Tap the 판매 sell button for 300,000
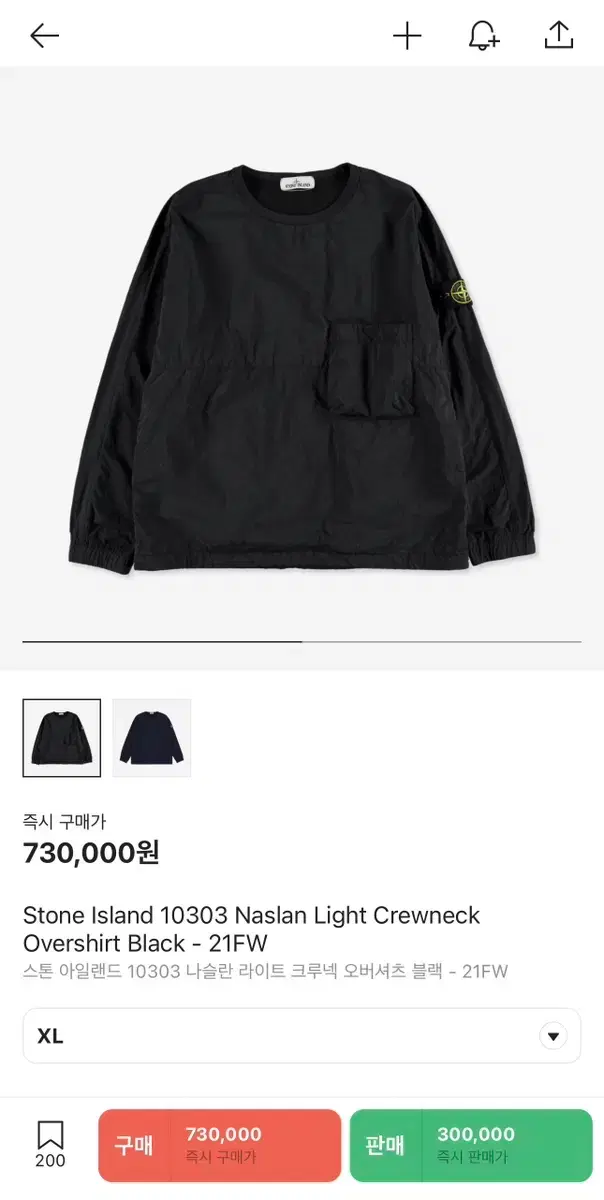 point(470,1145)
